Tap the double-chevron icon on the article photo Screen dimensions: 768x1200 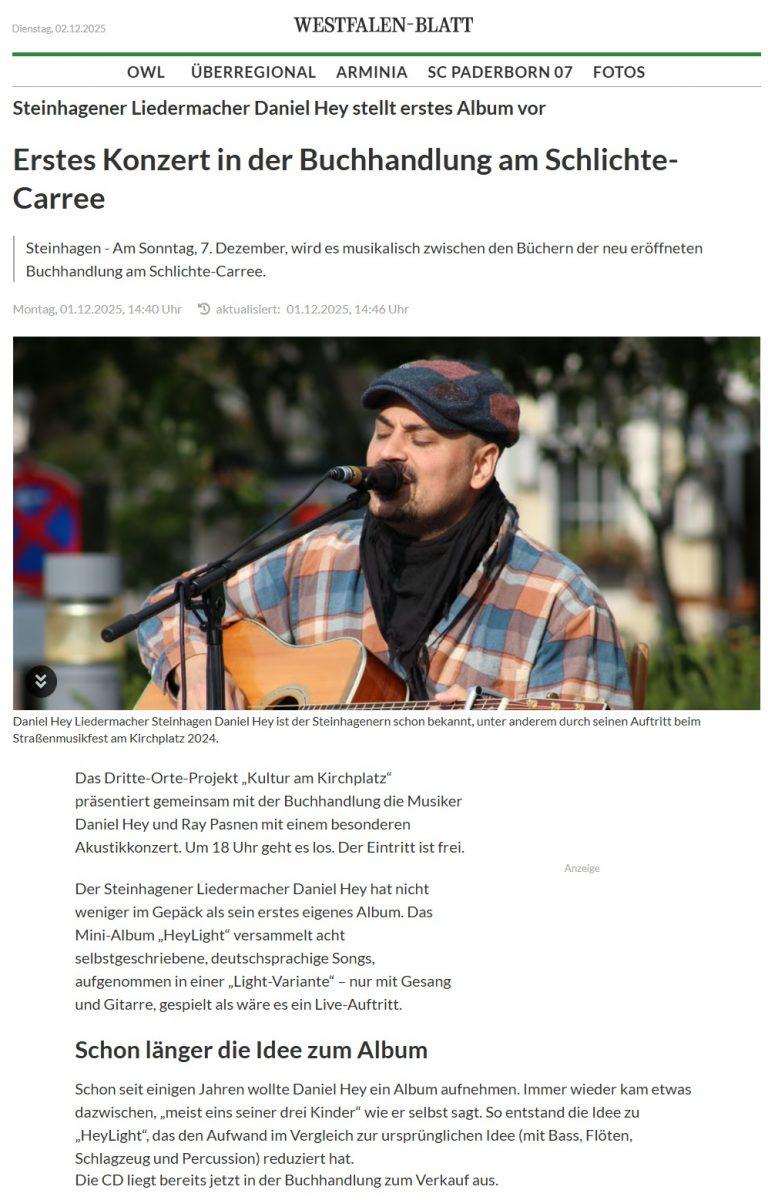41,681
